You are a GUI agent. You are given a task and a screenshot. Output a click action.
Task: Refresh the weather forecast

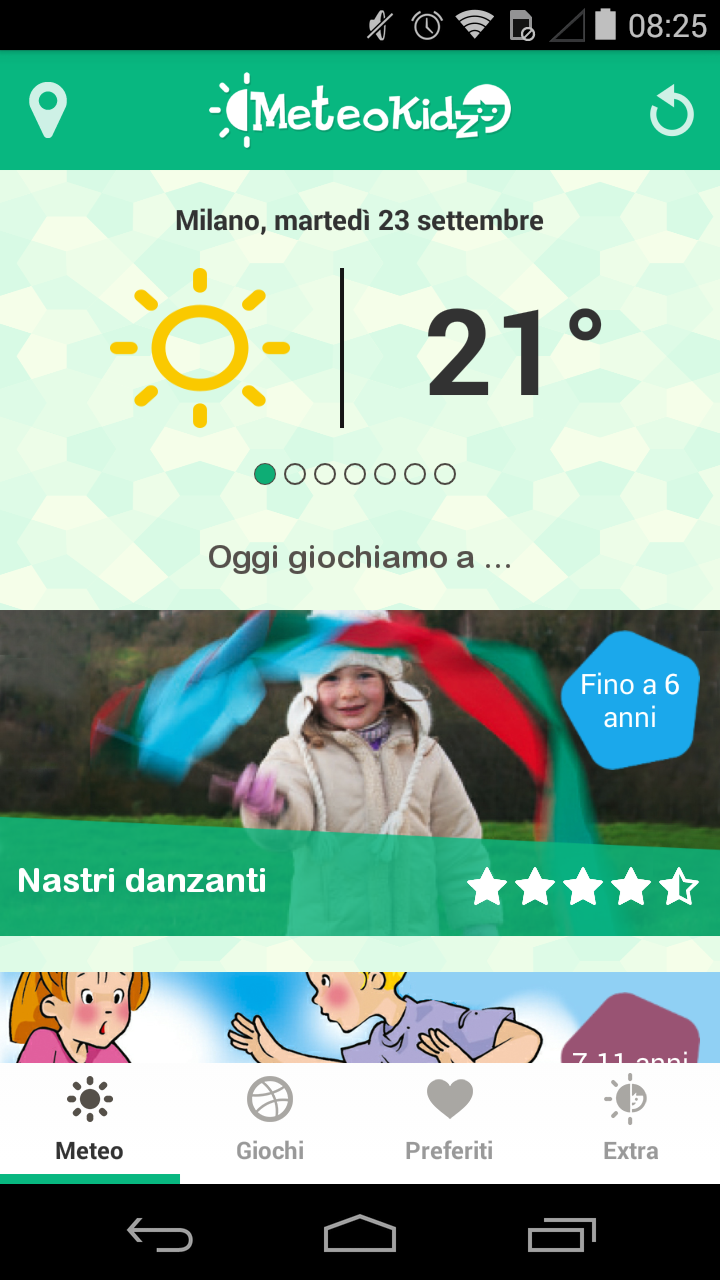pos(671,111)
